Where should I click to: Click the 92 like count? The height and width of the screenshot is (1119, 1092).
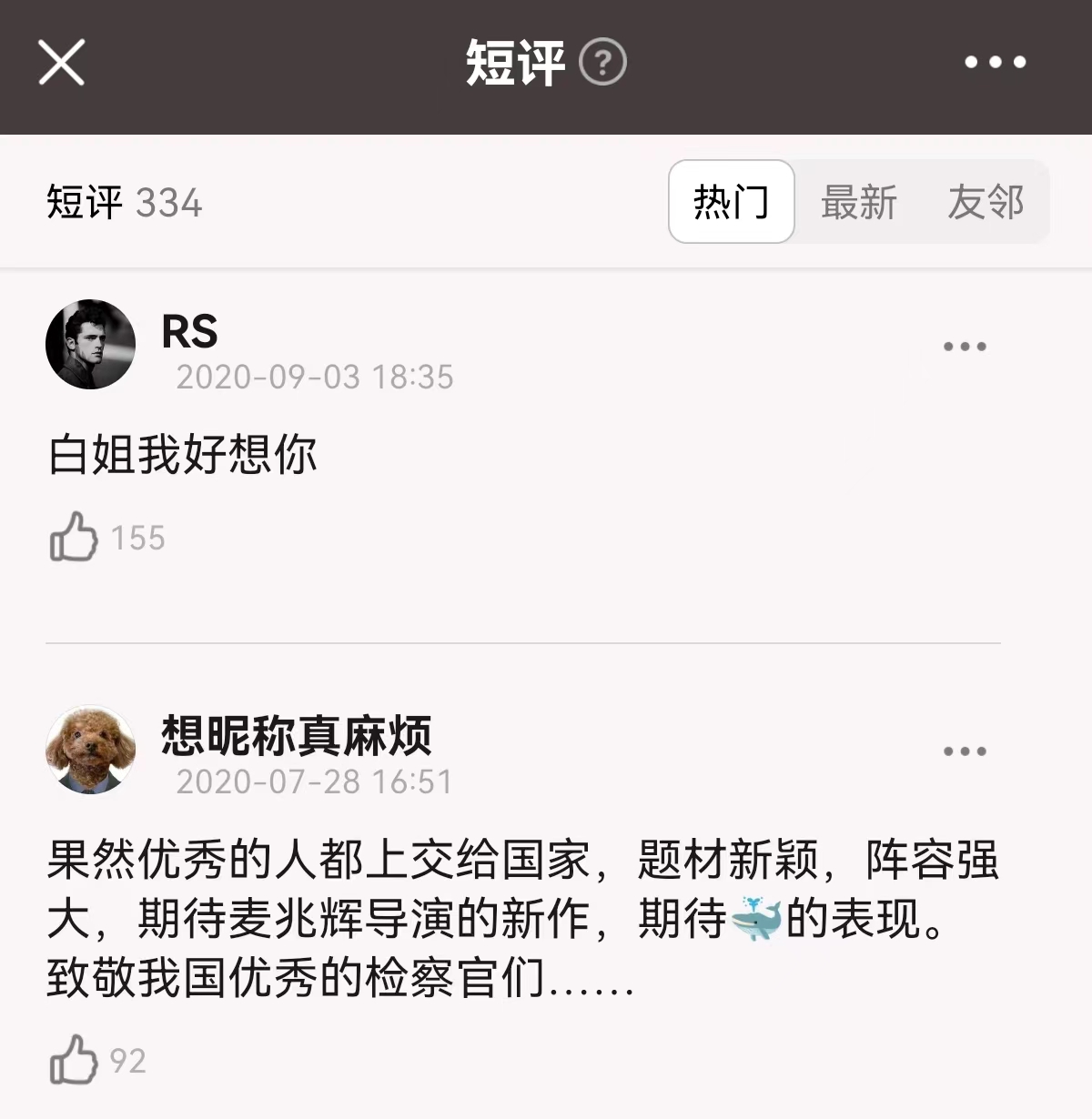(x=127, y=1059)
